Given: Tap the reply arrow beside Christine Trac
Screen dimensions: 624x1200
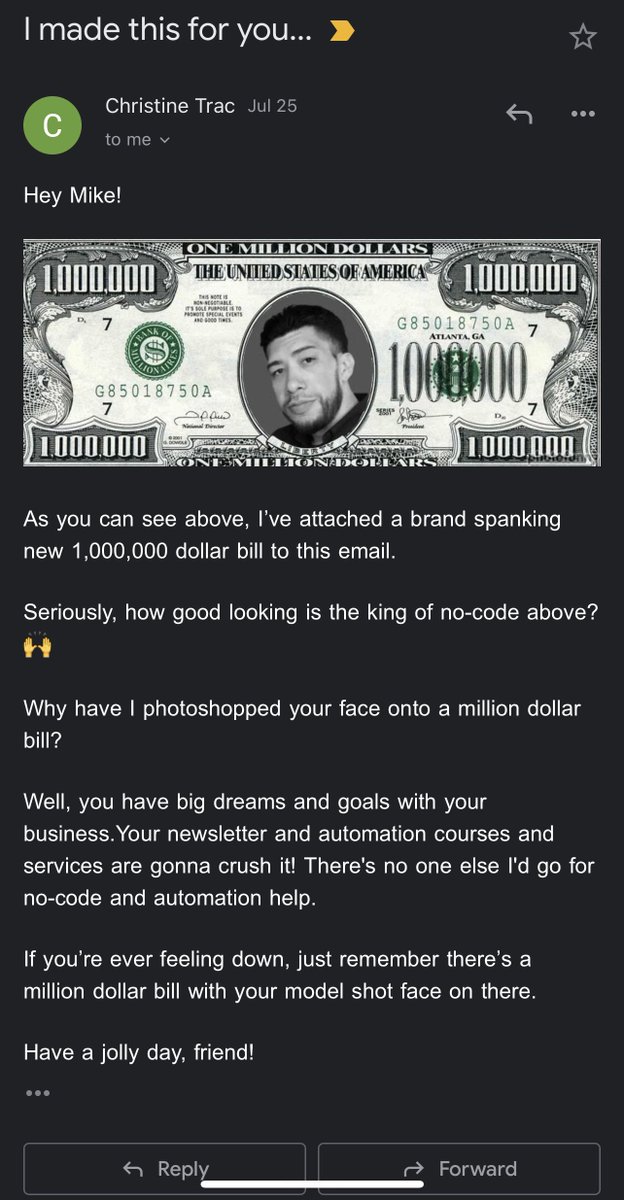Looking at the screenshot, I should click(518, 114).
